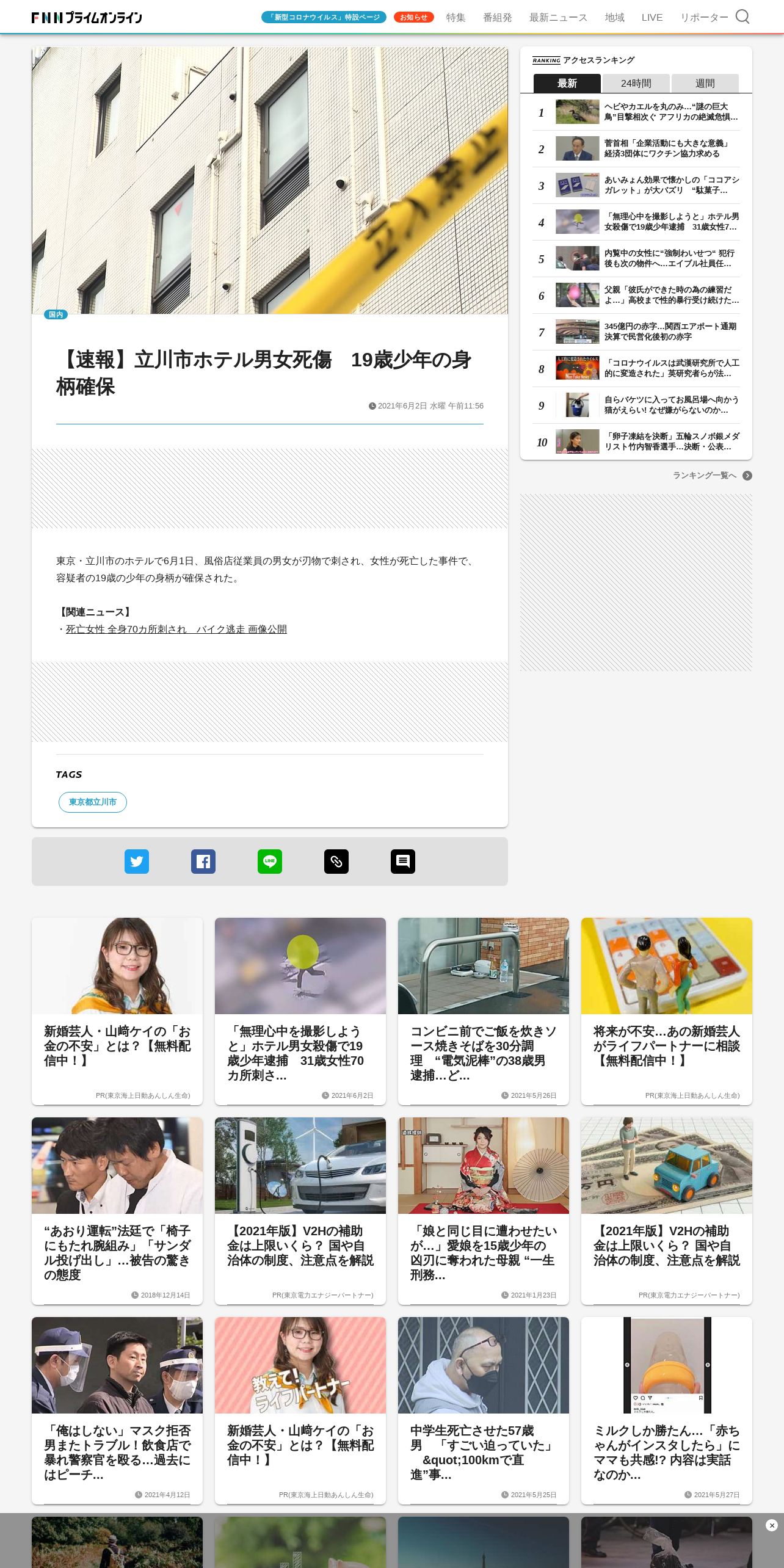Close the bottom overlay banner

pyautogui.click(x=772, y=1525)
